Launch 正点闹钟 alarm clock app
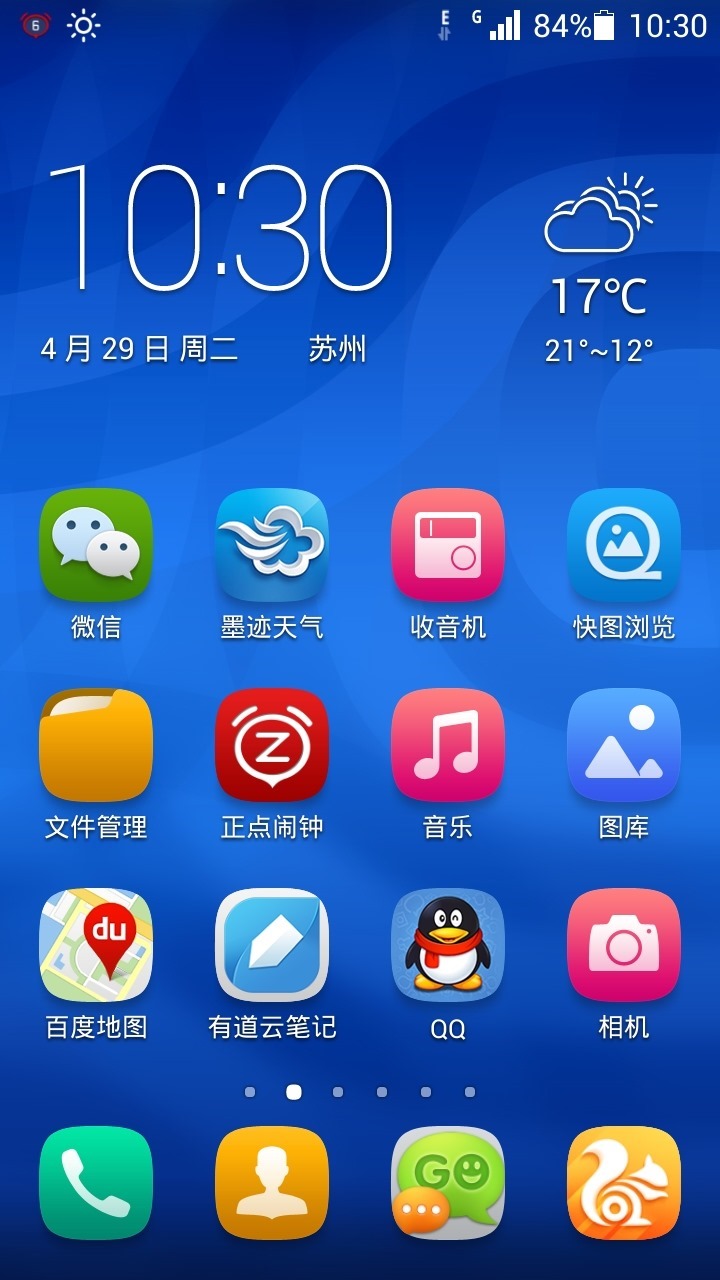Image resolution: width=720 pixels, height=1280 pixels. pos(272,745)
